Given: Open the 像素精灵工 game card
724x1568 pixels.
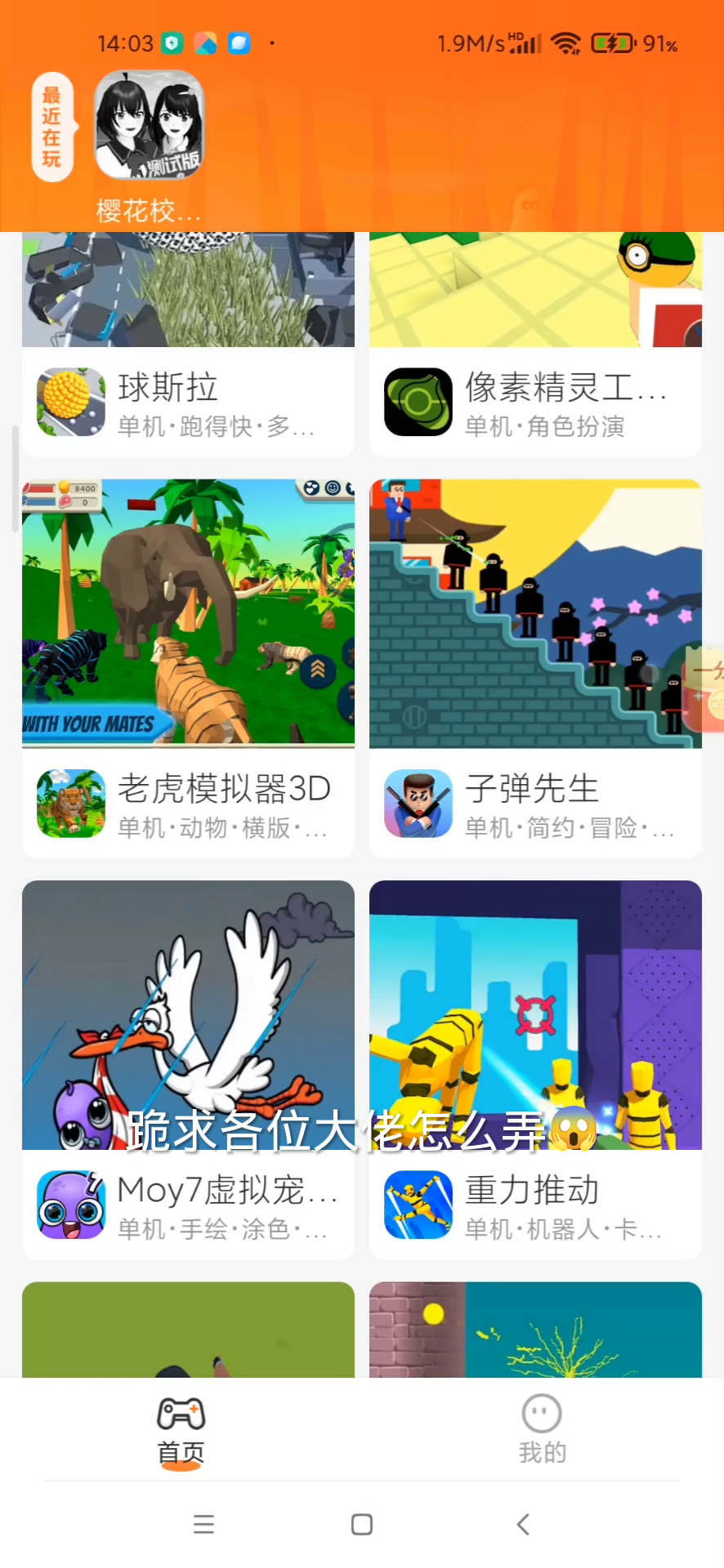Looking at the screenshot, I should click(x=535, y=402).
